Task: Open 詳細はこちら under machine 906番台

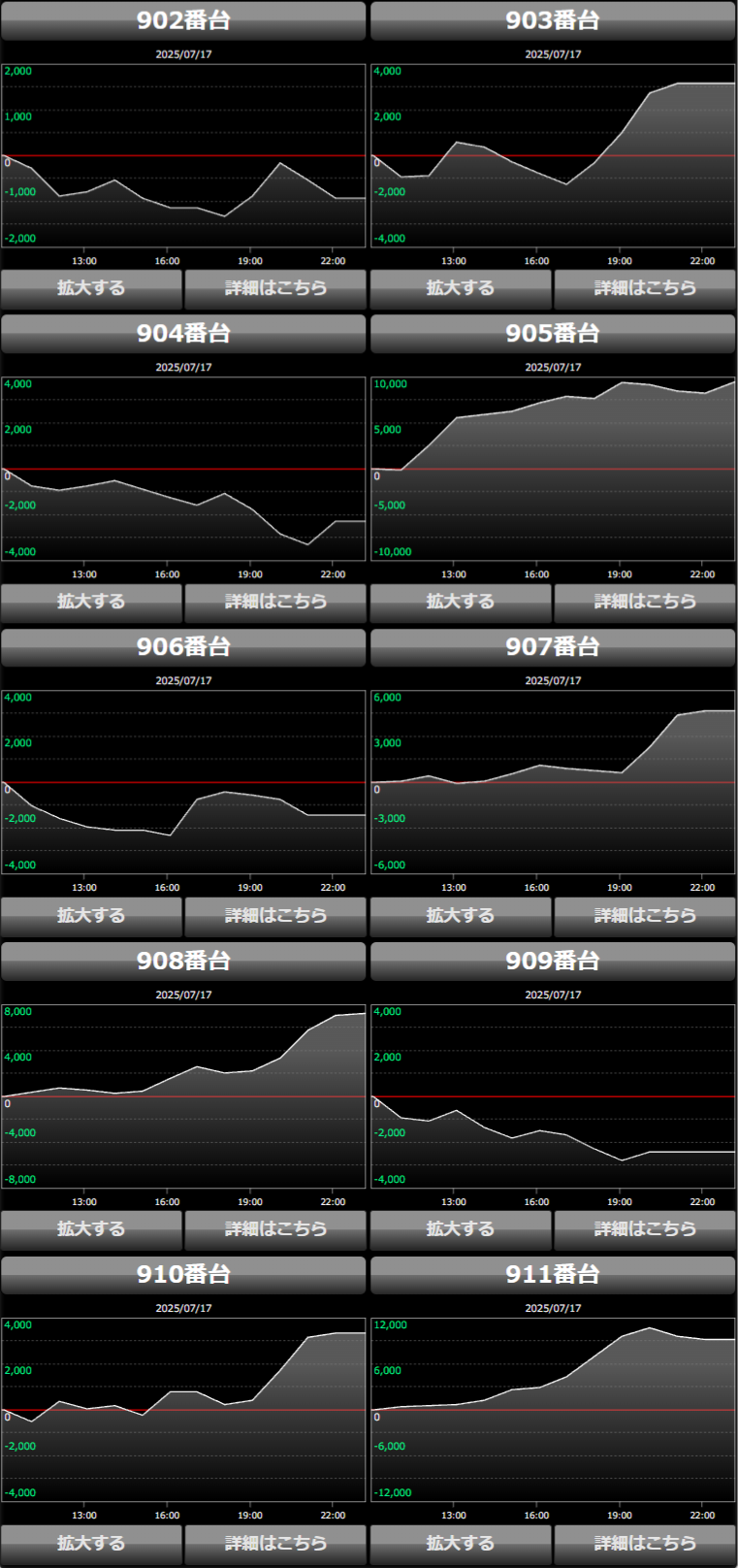Action: 275,916
